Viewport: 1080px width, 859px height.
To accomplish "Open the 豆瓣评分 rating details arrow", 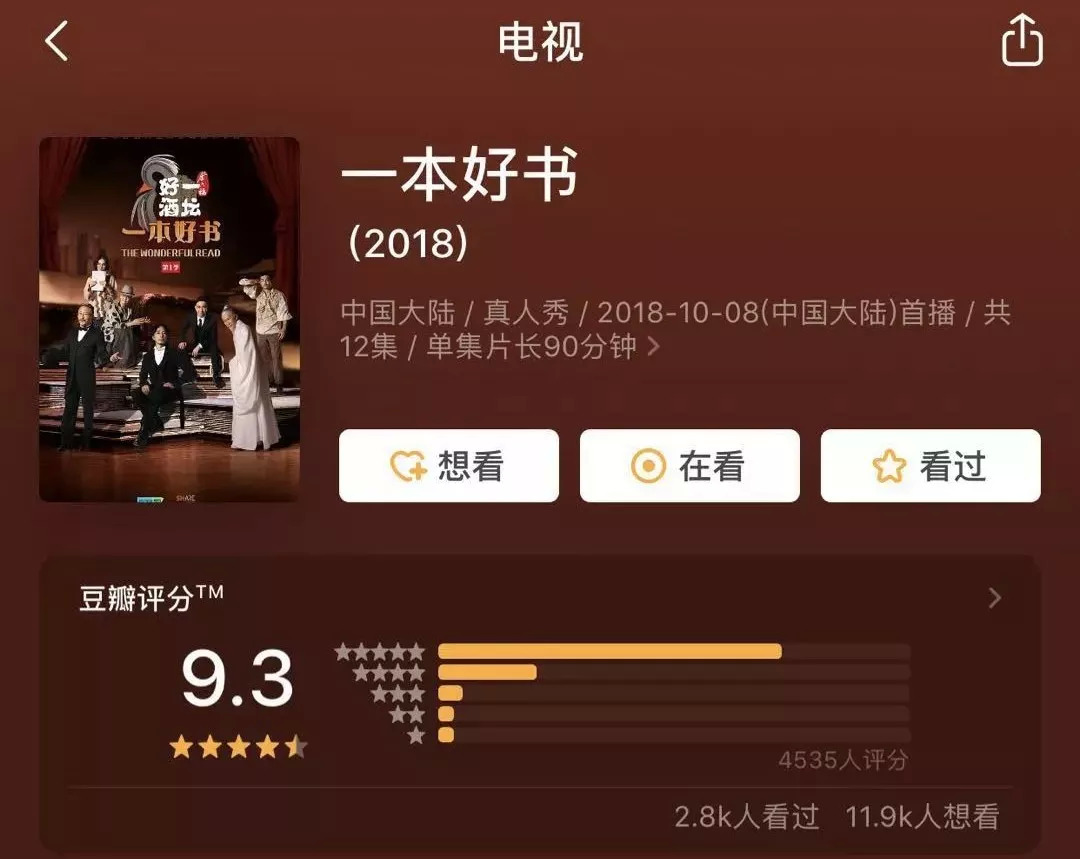I will pyautogui.click(x=995, y=598).
